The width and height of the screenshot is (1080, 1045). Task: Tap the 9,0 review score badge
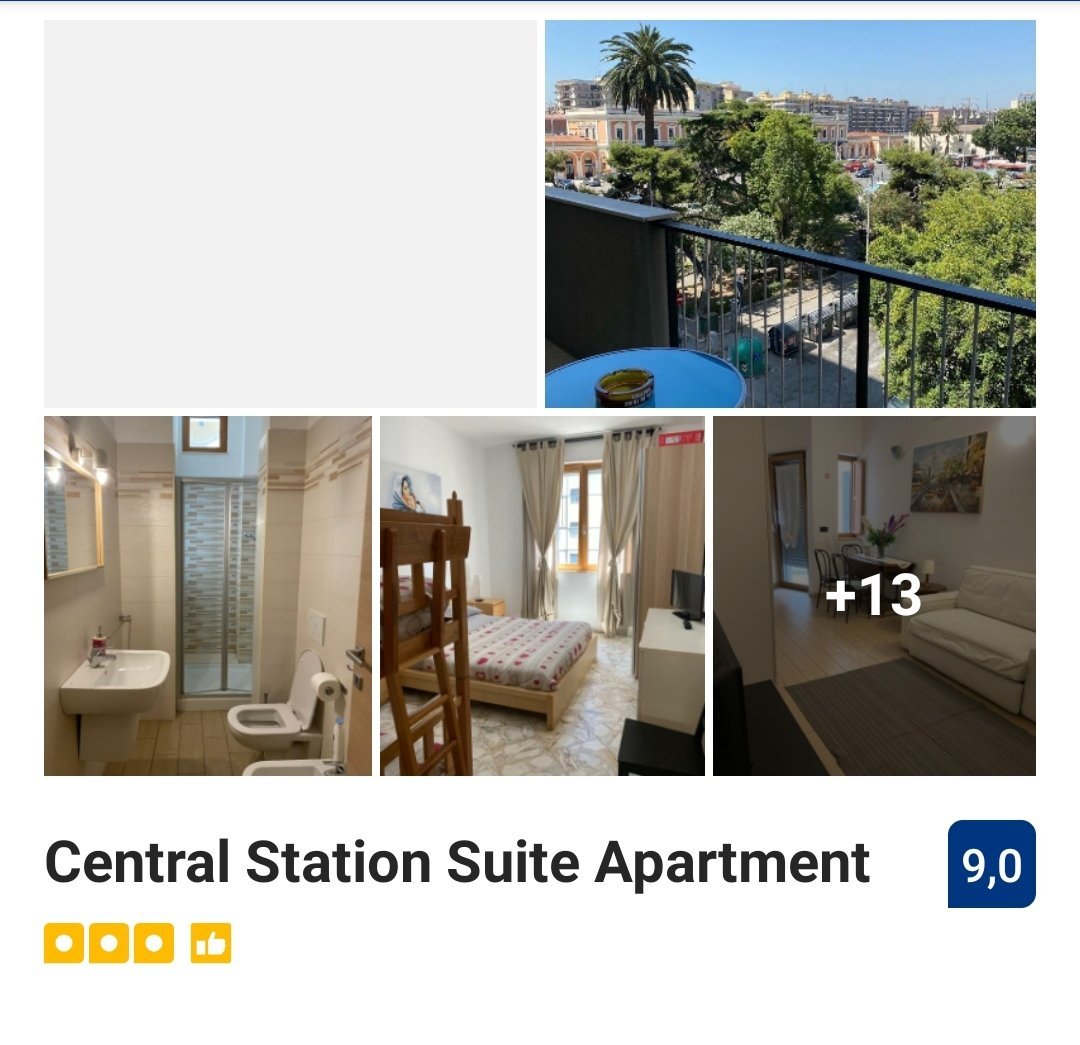pos(991,864)
